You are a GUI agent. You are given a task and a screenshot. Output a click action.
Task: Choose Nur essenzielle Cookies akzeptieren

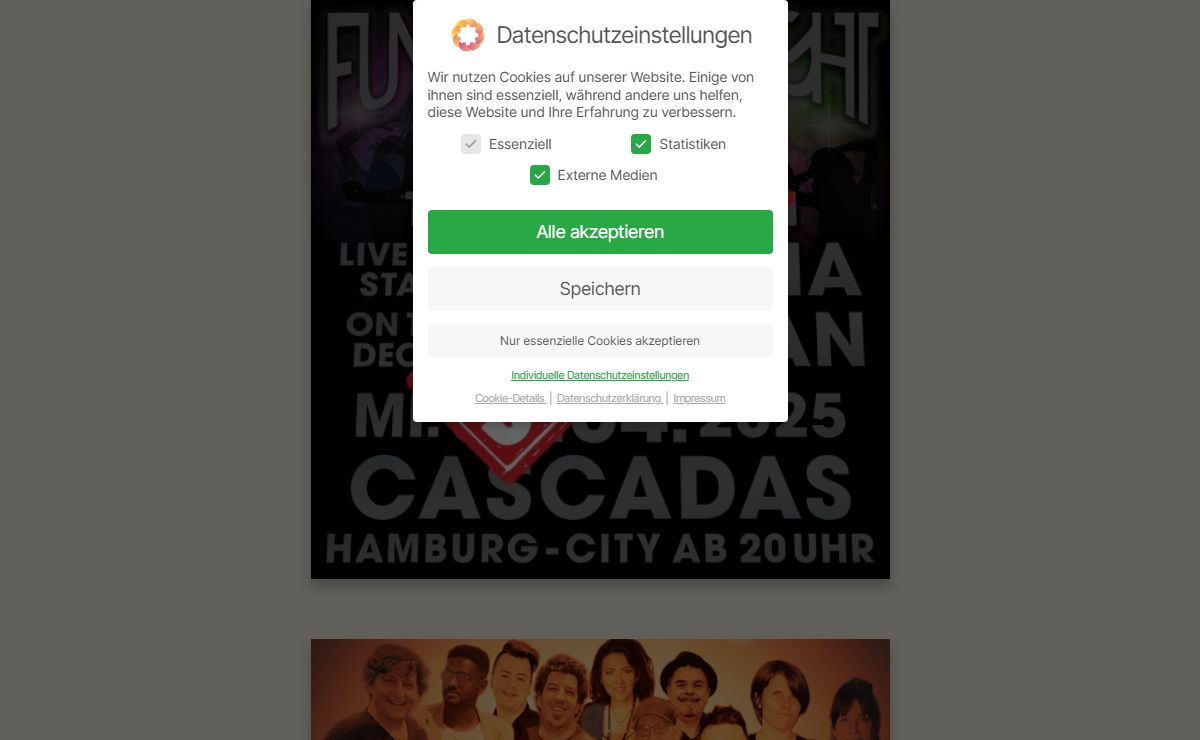600,341
